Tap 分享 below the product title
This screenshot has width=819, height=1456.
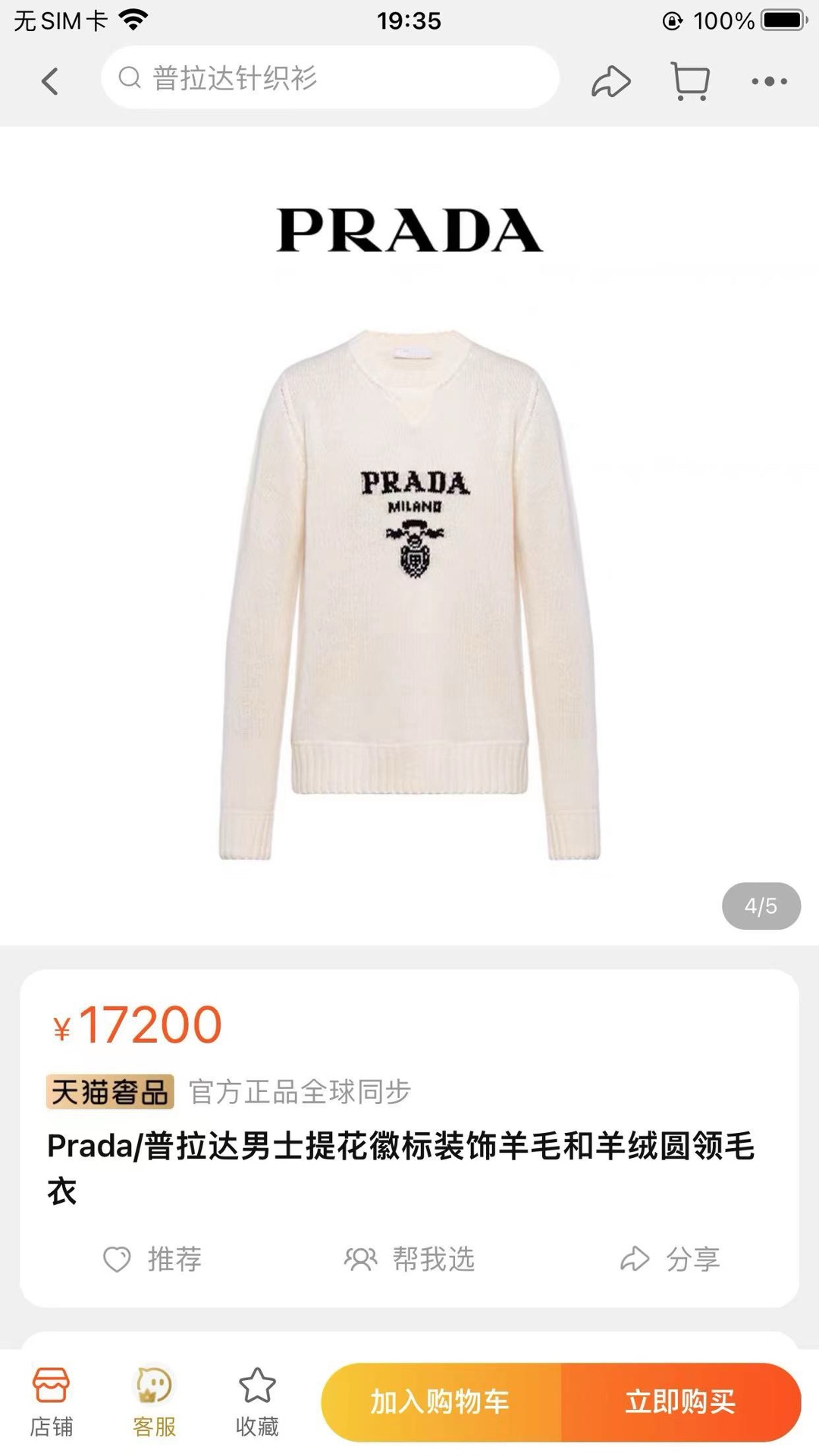pos(670,1260)
